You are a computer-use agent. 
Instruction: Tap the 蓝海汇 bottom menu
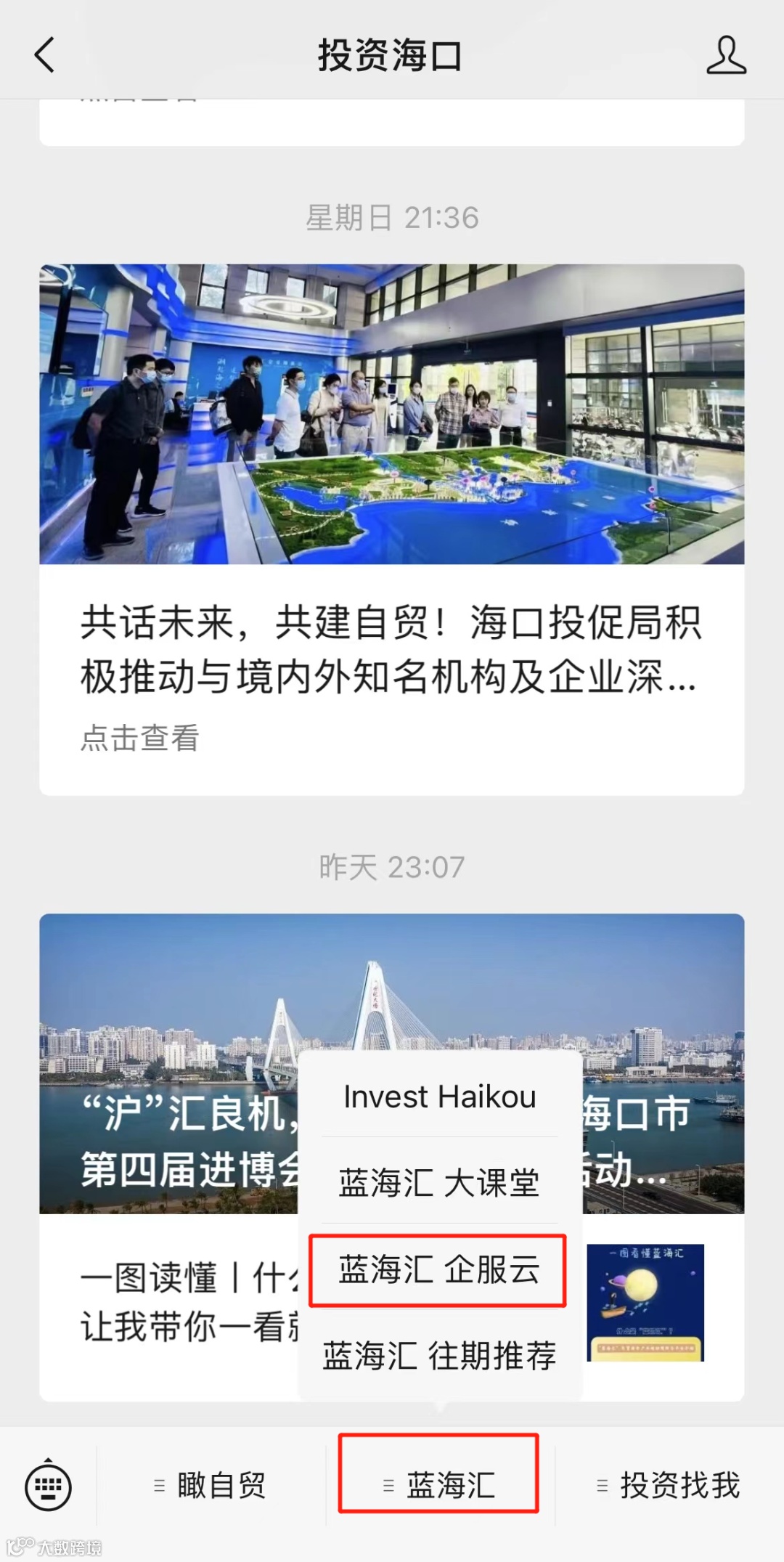click(x=439, y=1486)
